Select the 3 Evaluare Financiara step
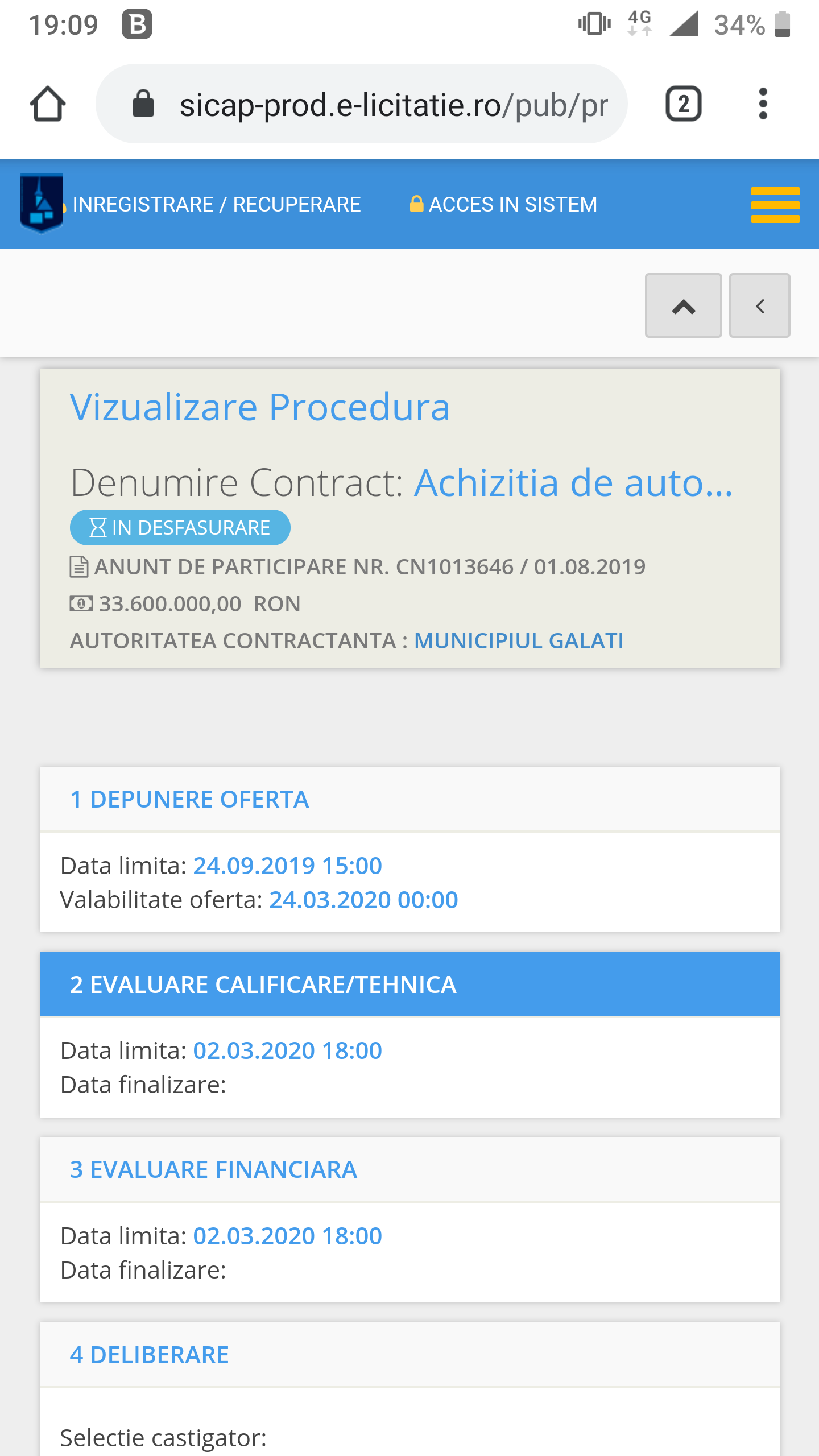The width and height of the screenshot is (819, 1456). tap(410, 1169)
